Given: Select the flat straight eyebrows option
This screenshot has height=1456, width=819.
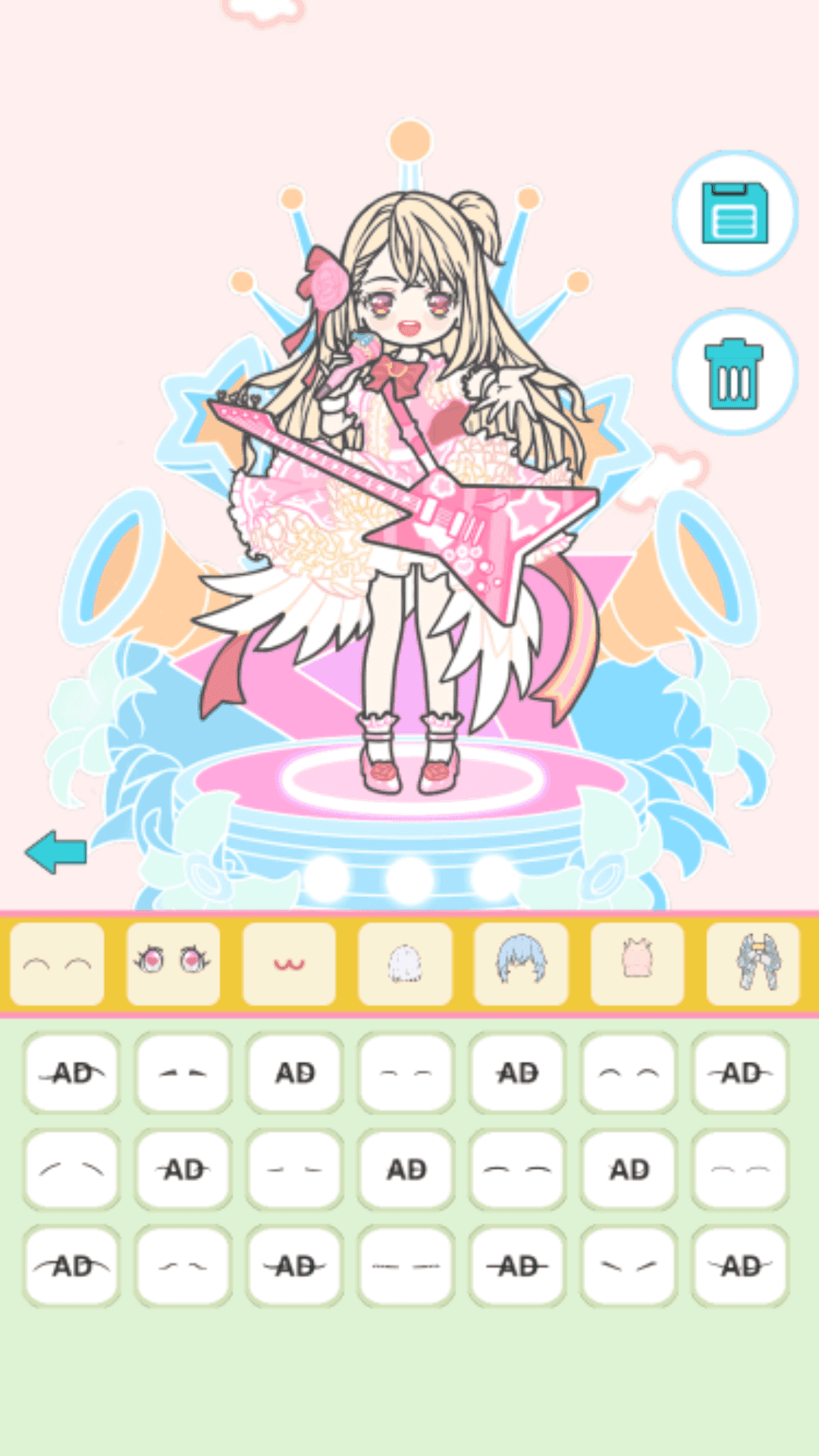Looking at the screenshot, I should [405, 1073].
